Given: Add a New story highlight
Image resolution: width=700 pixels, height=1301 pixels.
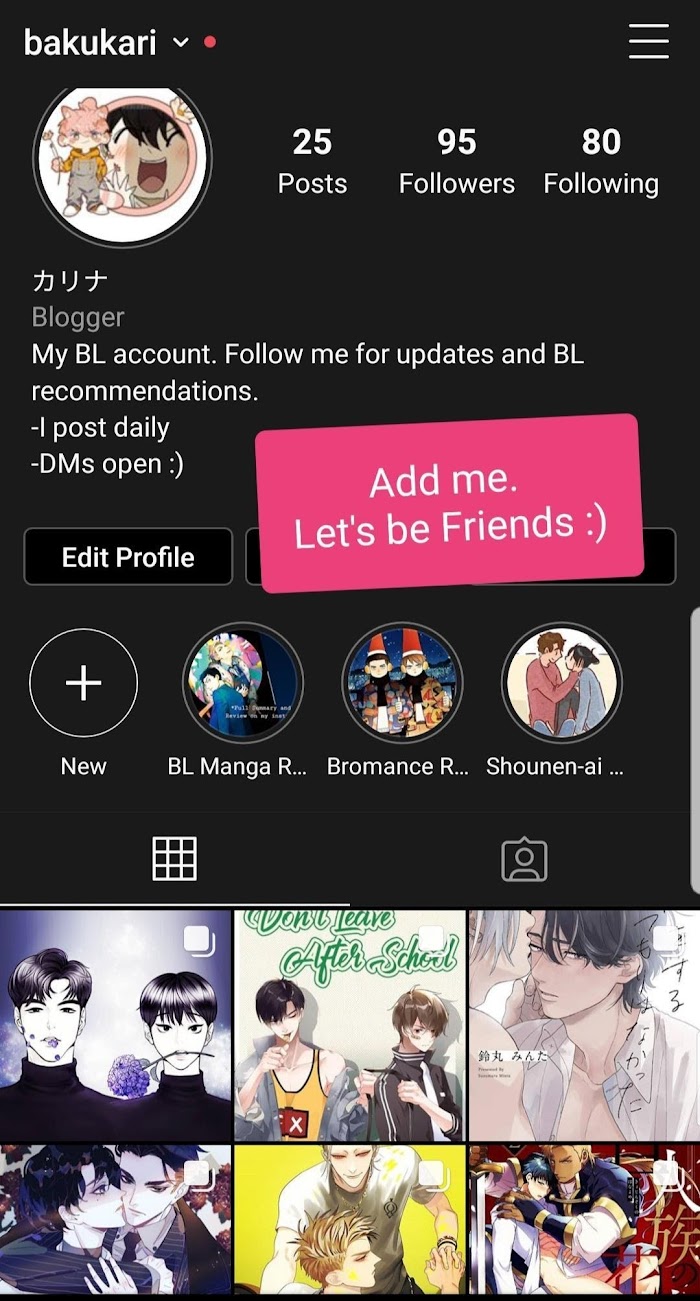Looking at the screenshot, I should (x=84, y=684).
